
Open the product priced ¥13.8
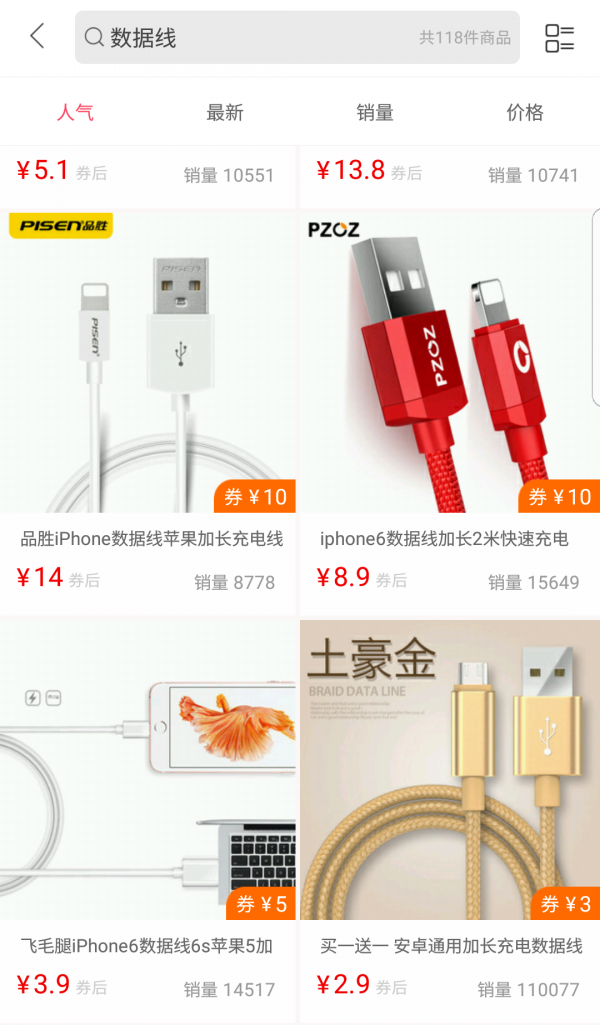coord(449,173)
